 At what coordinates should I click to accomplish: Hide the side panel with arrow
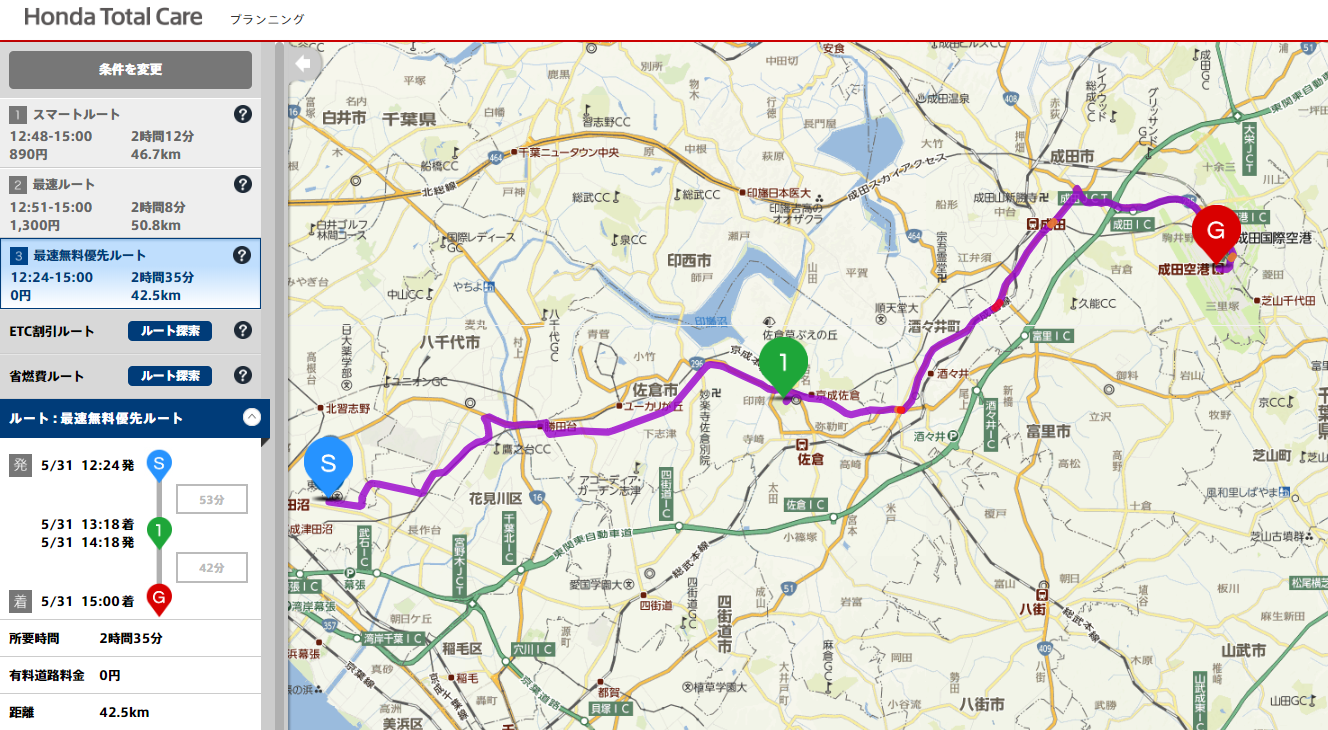pos(304,64)
